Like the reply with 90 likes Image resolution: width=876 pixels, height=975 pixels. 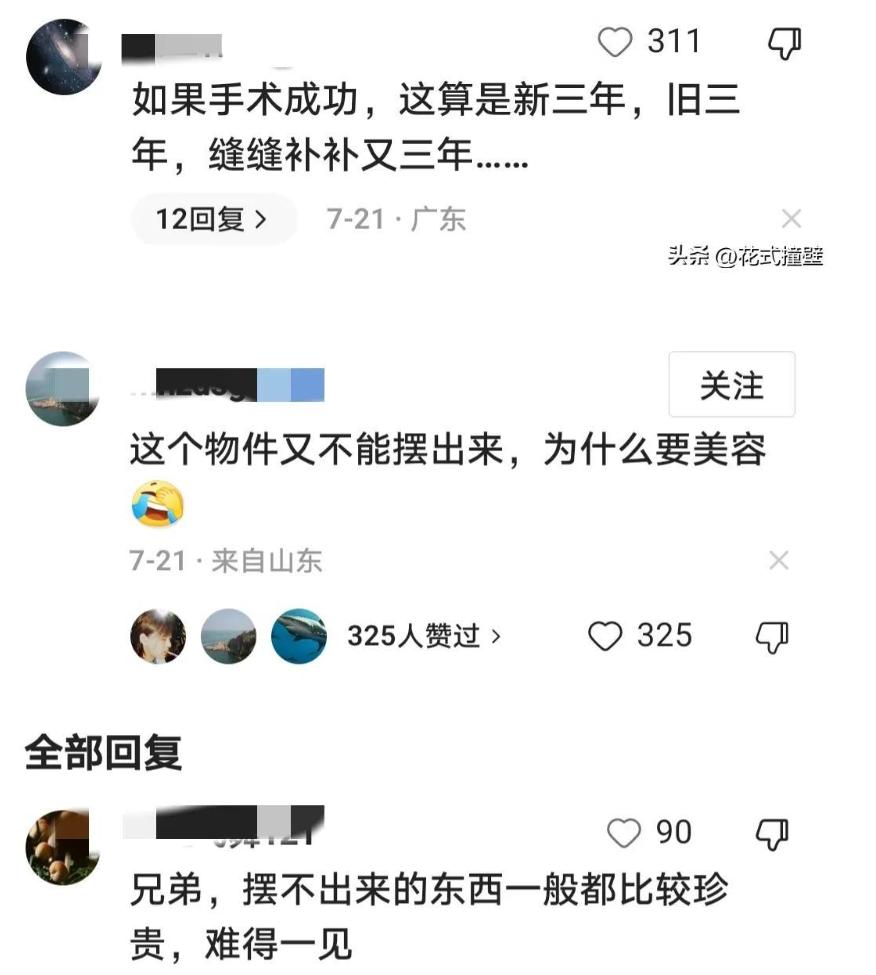coord(625,831)
